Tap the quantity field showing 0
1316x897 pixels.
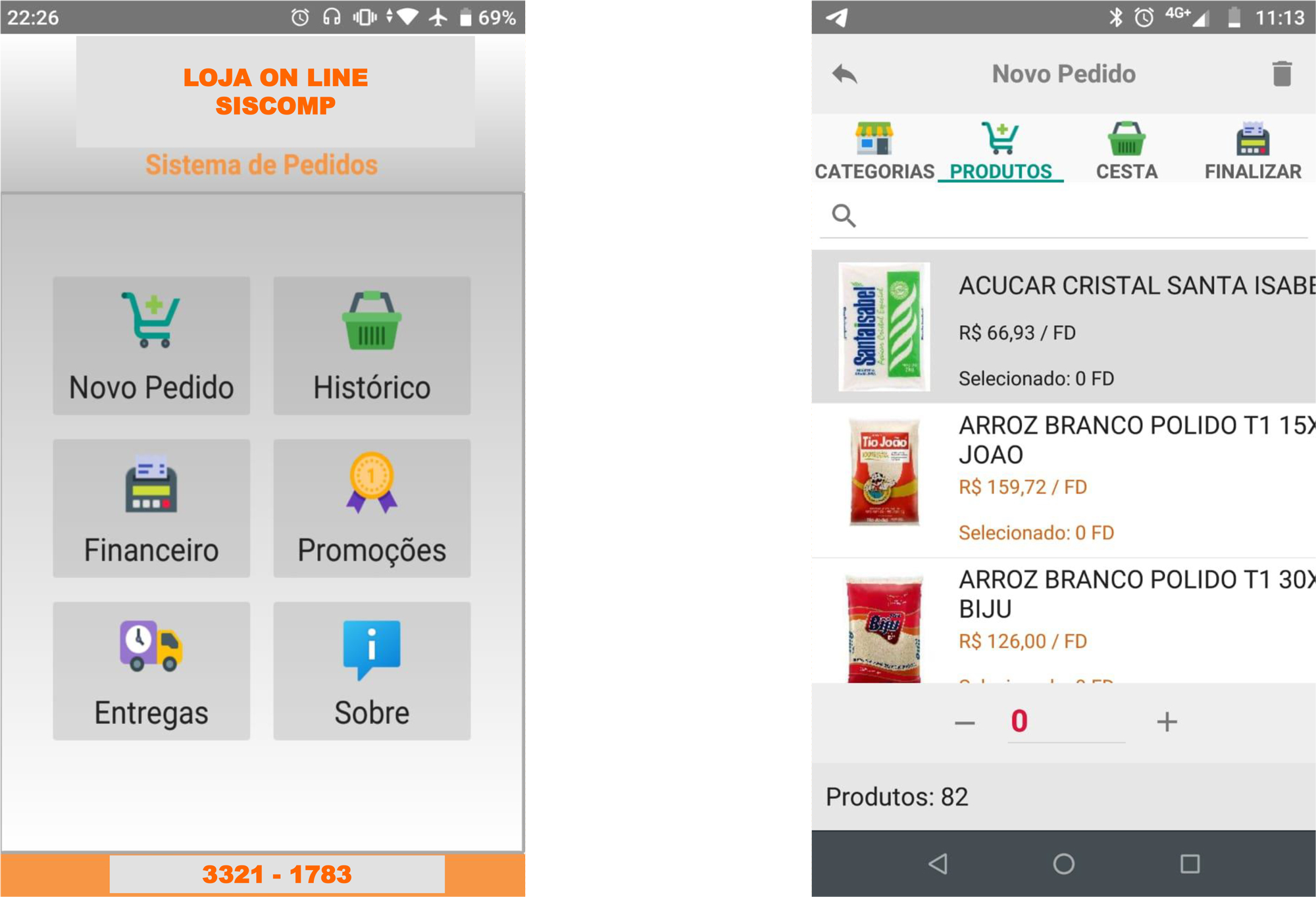(x=1065, y=722)
